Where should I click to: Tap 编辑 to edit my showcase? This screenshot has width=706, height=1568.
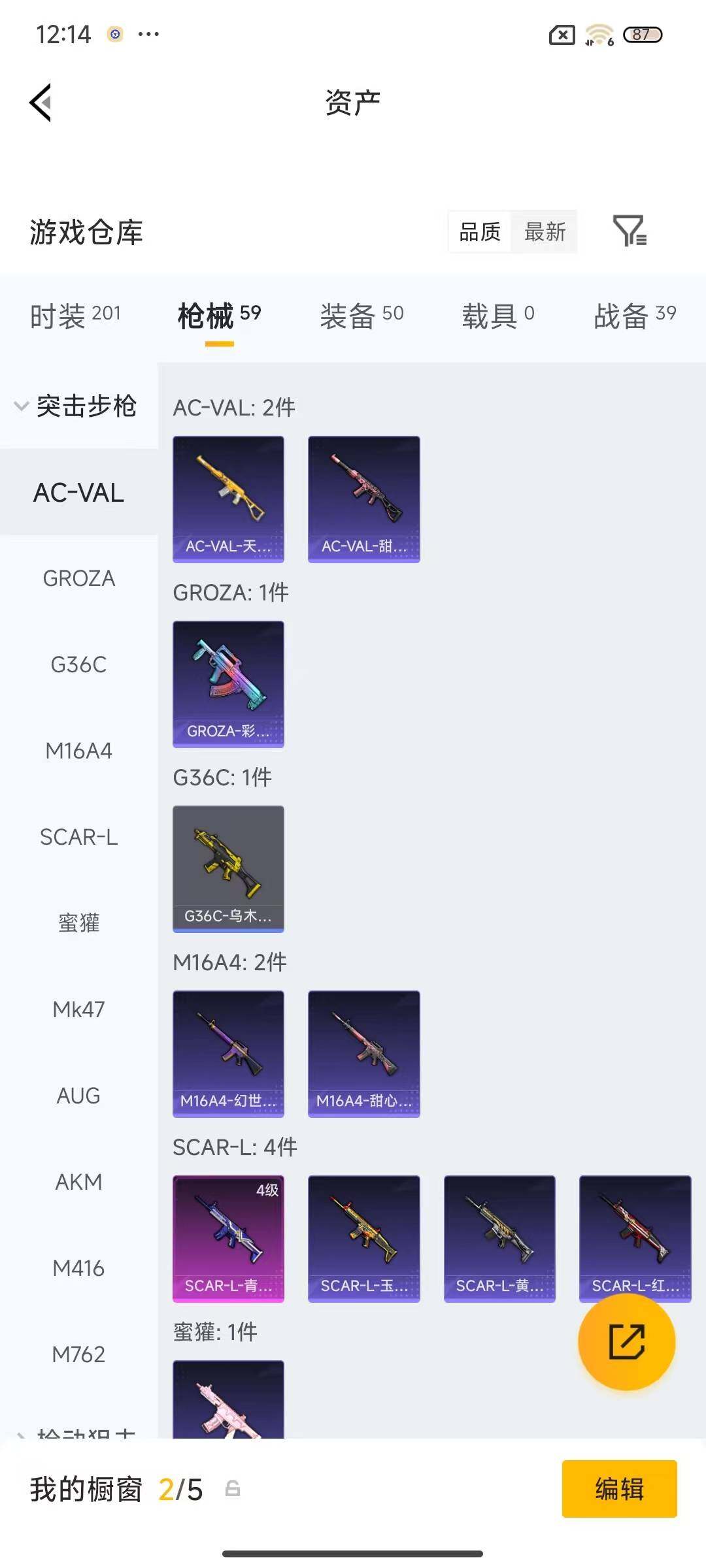click(x=619, y=1489)
